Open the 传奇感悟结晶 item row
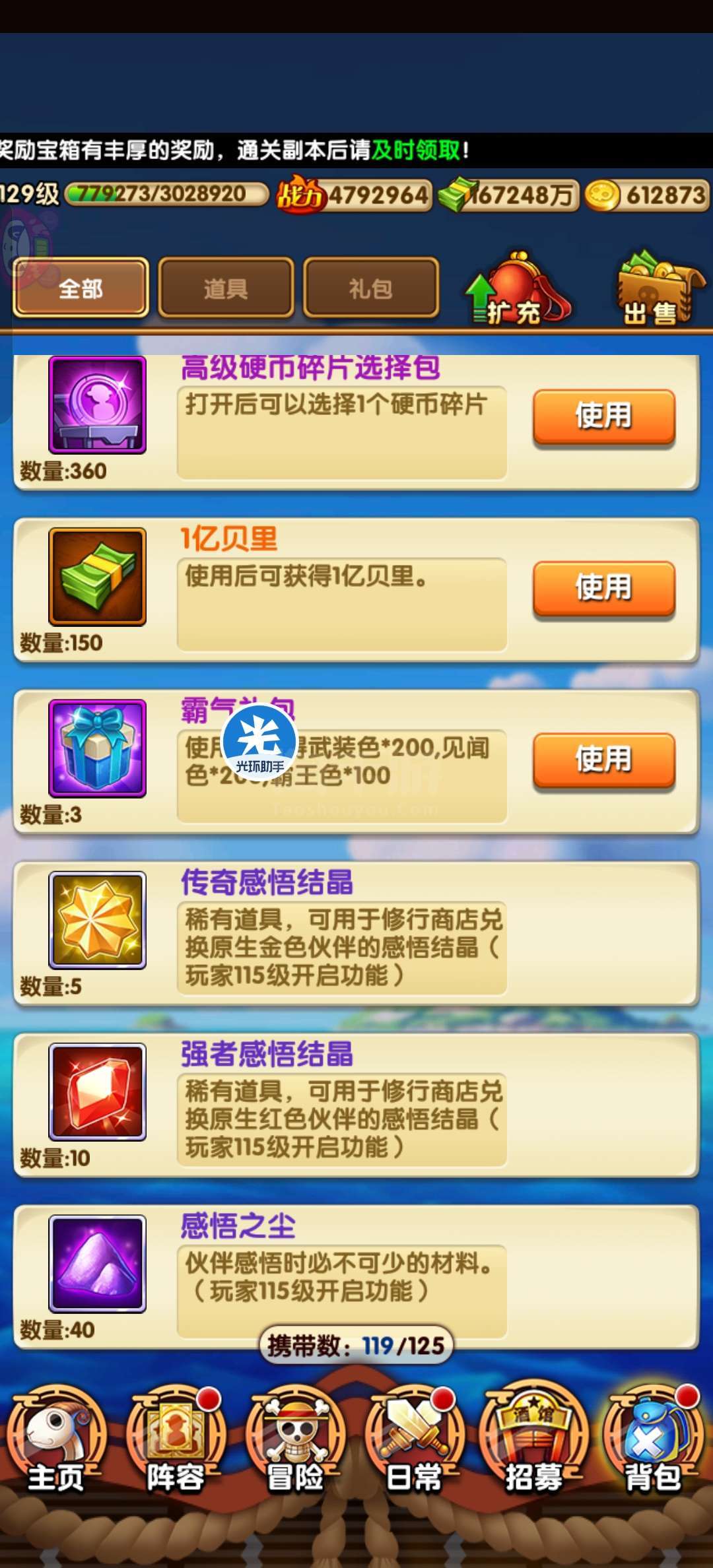The image size is (713, 1568). pyautogui.click(x=356, y=932)
